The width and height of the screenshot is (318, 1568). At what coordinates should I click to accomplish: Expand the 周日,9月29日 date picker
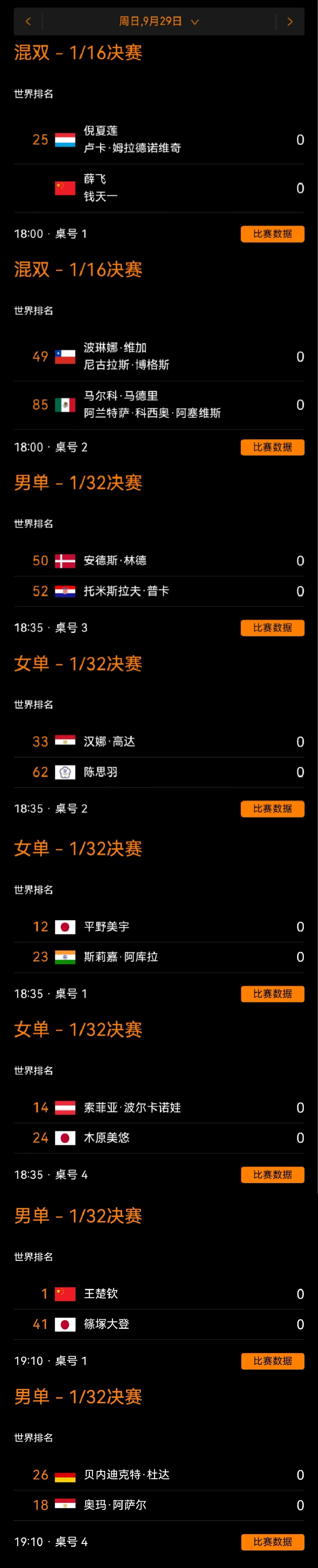point(158,22)
